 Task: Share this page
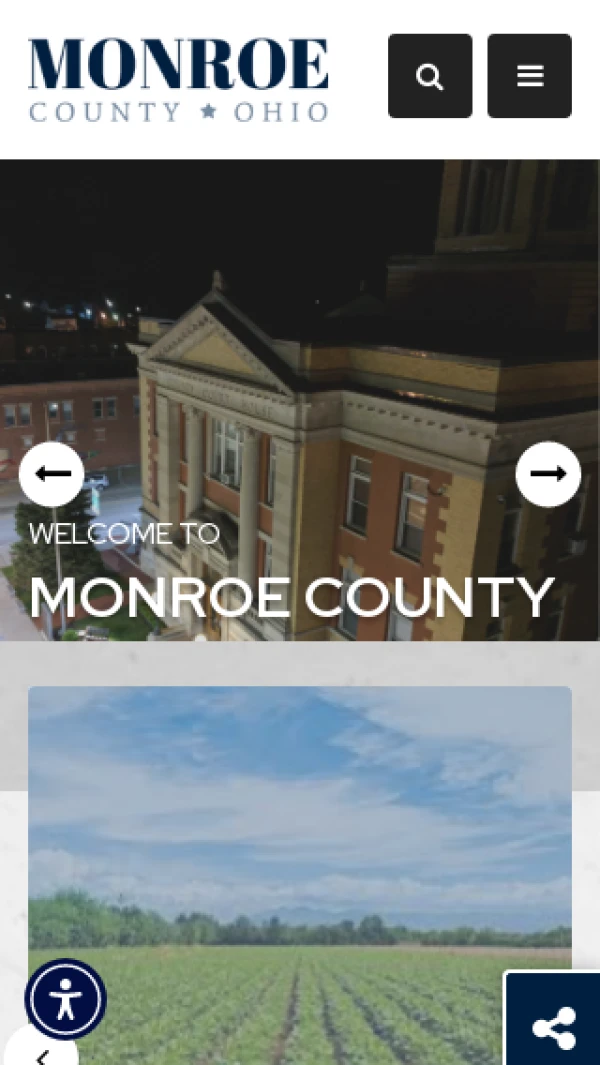[553, 1025]
